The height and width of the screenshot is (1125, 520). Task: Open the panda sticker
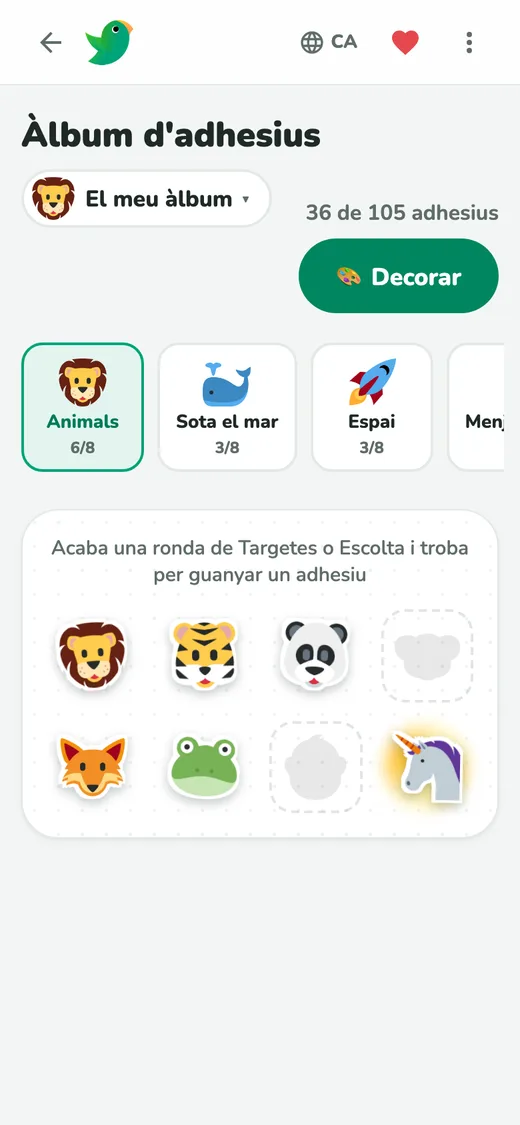click(x=316, y=654)
